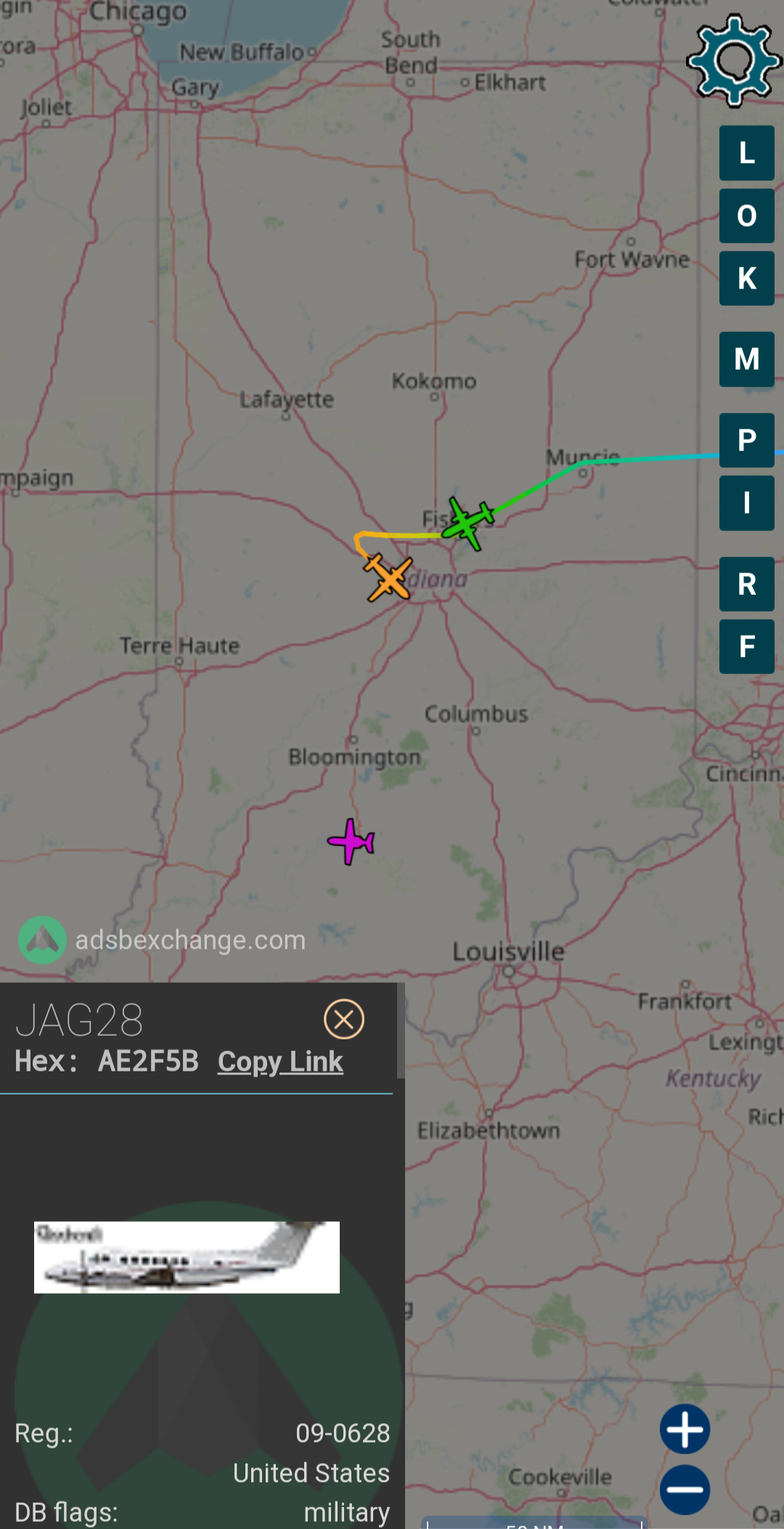Tap the R map button
This screenshot has width=784, height=1529.
click(x=746, y=584)
